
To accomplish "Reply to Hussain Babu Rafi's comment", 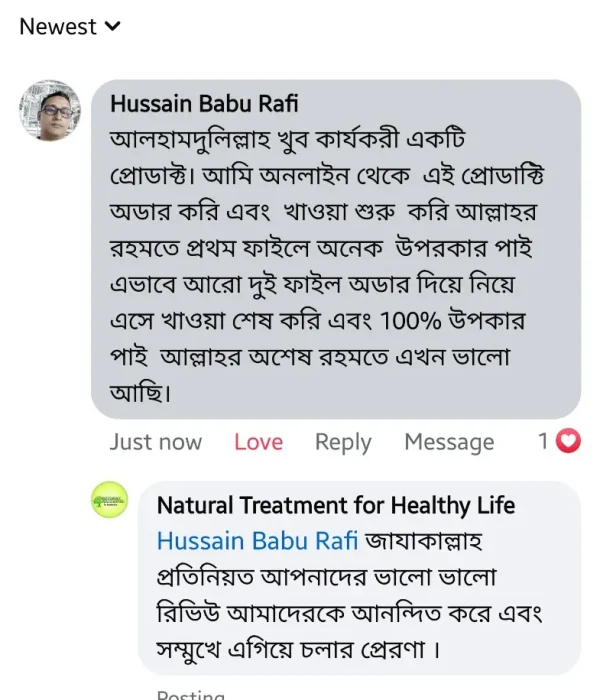I will (x=343, y=442).
